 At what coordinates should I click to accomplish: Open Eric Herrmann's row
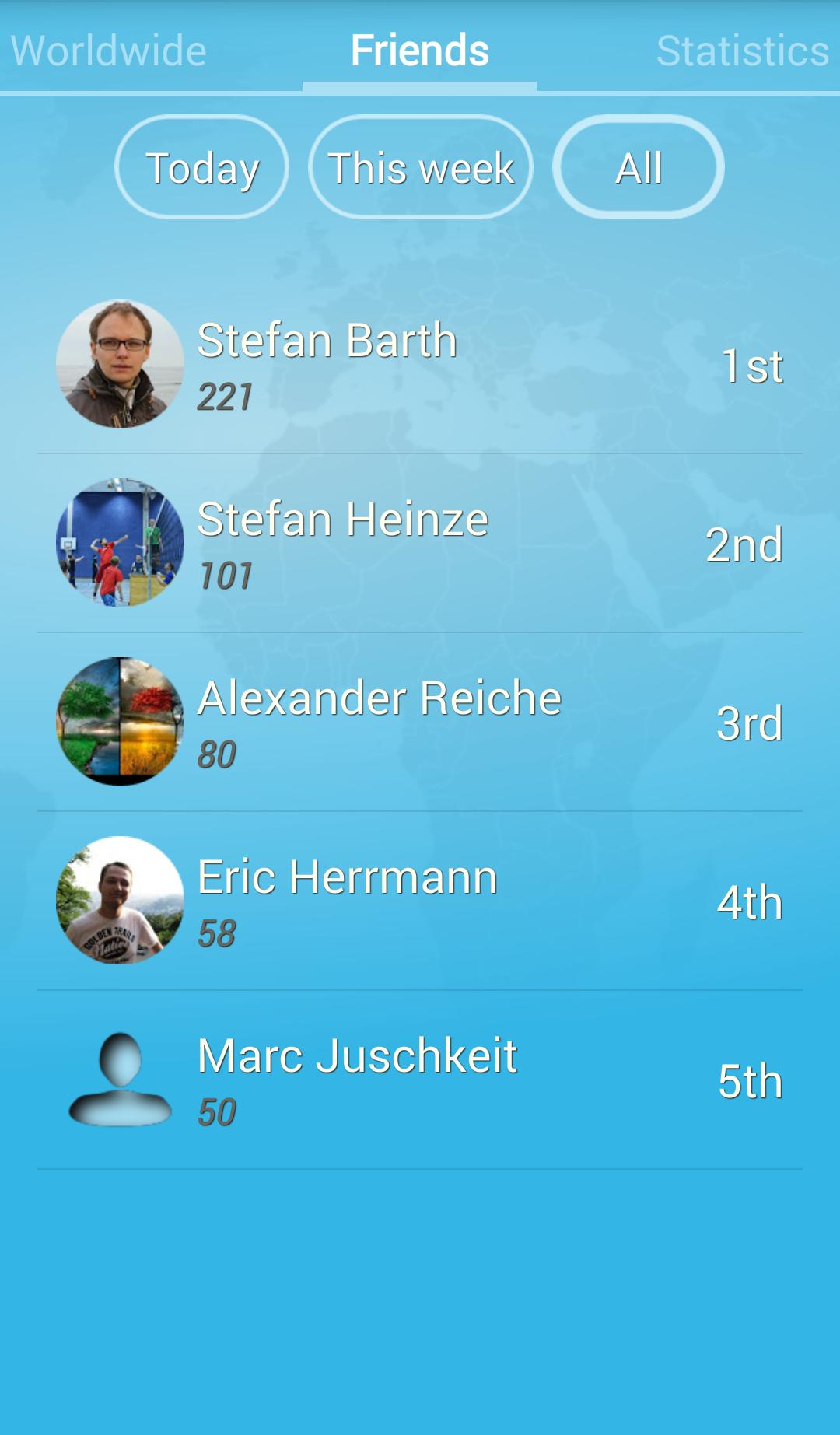tap(420, 901)
